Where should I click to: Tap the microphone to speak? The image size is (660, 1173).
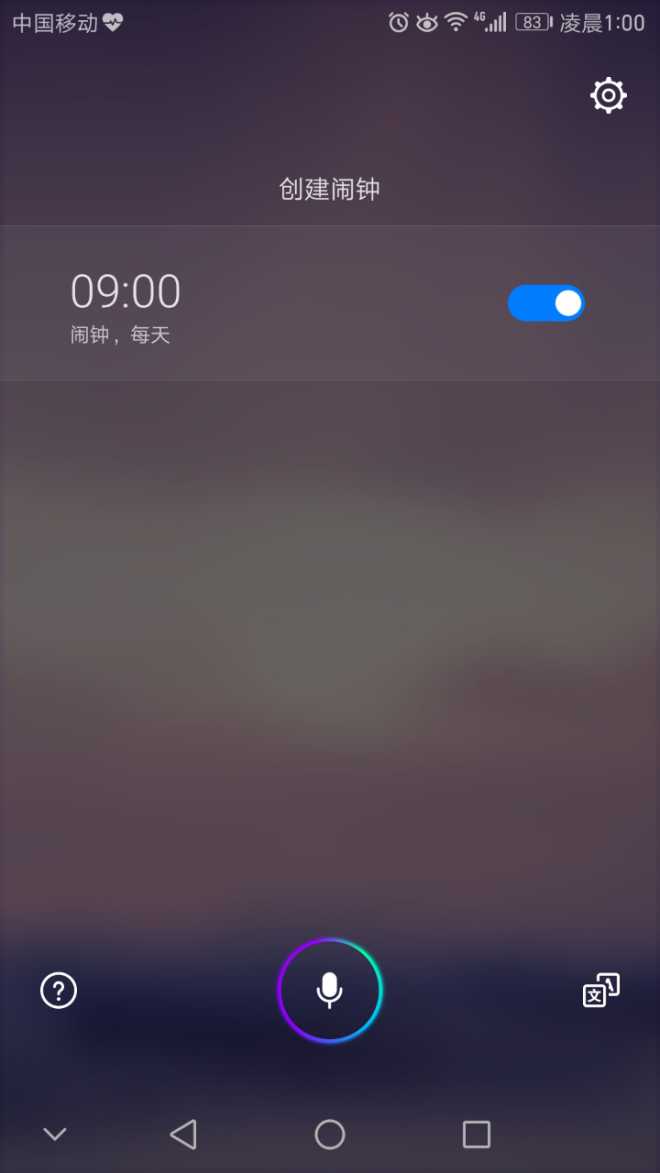330,990
